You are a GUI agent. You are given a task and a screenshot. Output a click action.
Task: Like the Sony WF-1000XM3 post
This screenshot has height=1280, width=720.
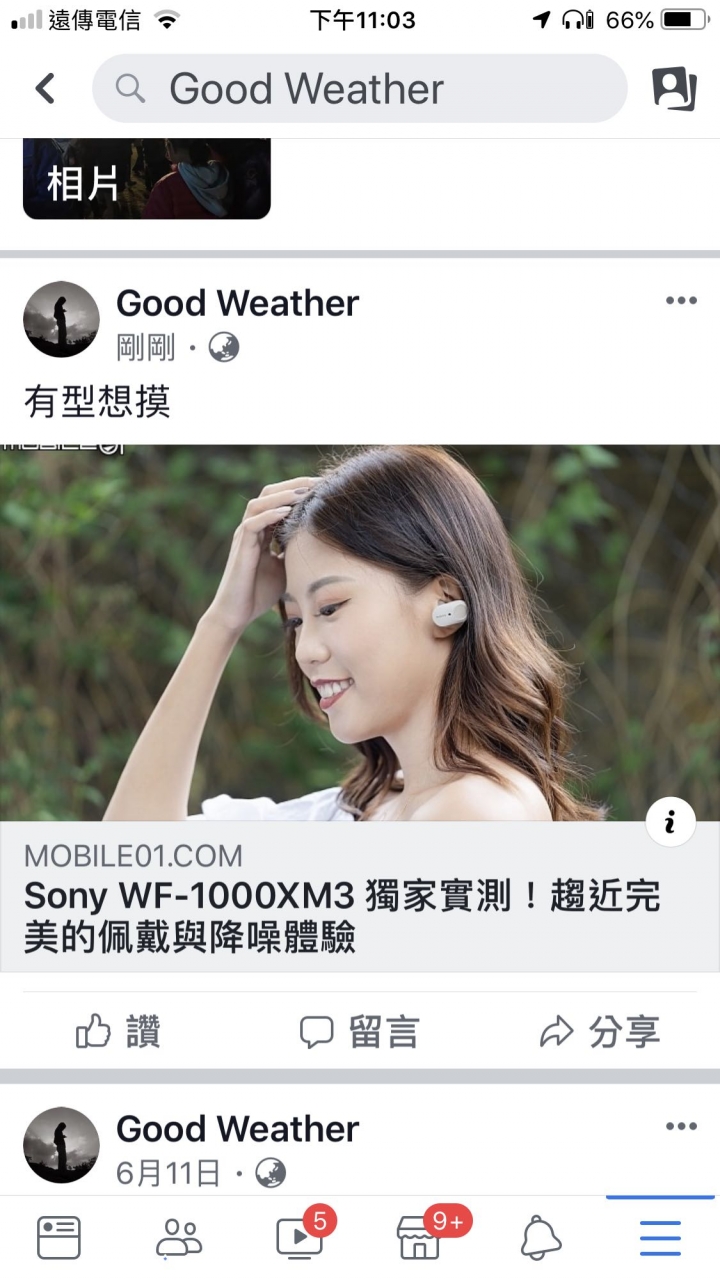click(x=118, y=1032)
